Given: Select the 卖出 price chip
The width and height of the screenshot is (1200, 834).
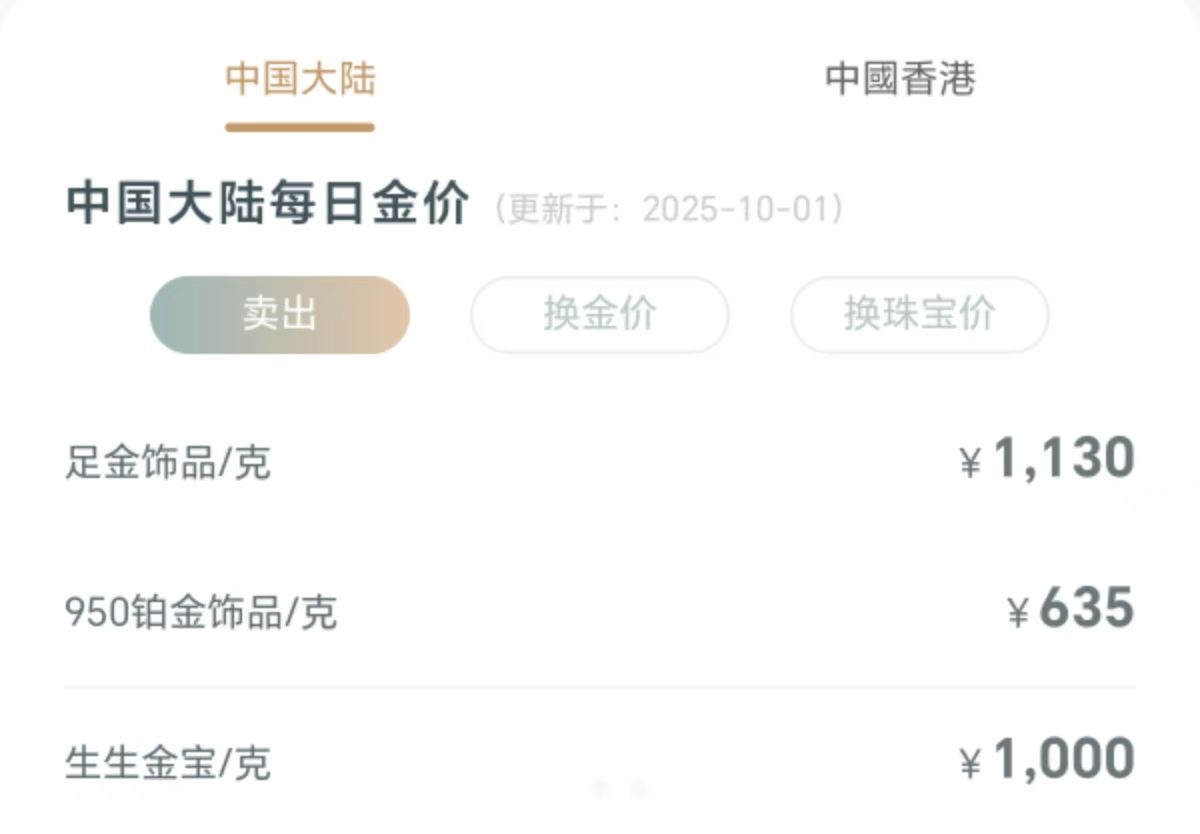Looking at the screenshot, I should click(280, 315).
